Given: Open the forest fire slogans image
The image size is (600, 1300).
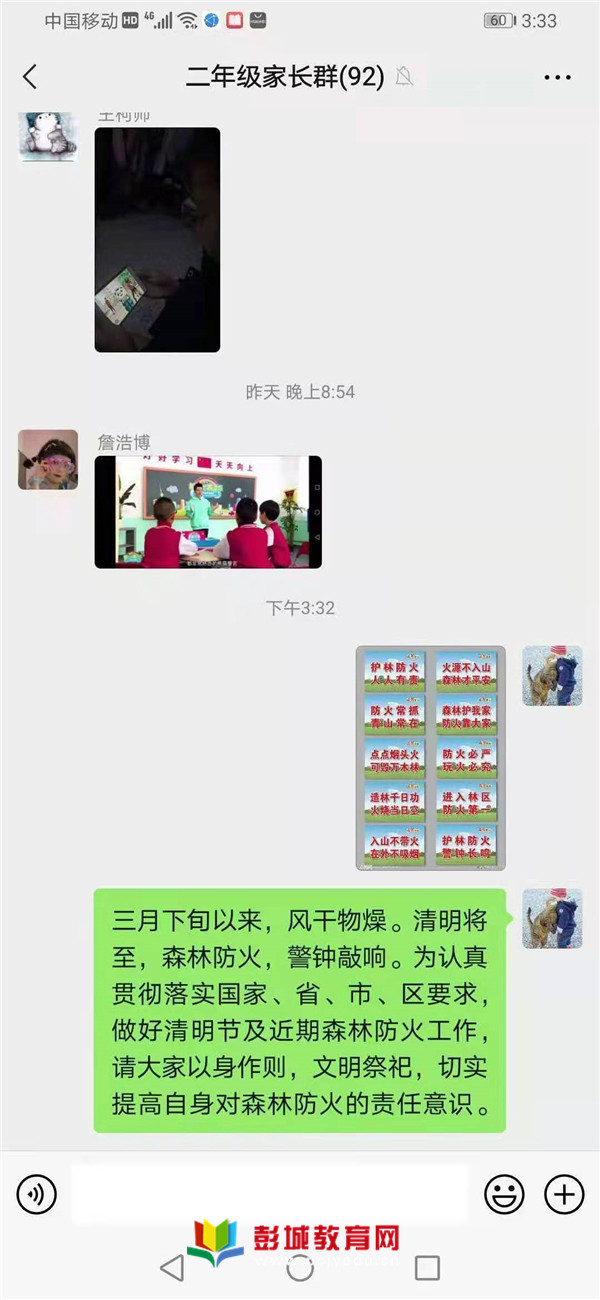Looking at the screenshot, I should point(431,758).
